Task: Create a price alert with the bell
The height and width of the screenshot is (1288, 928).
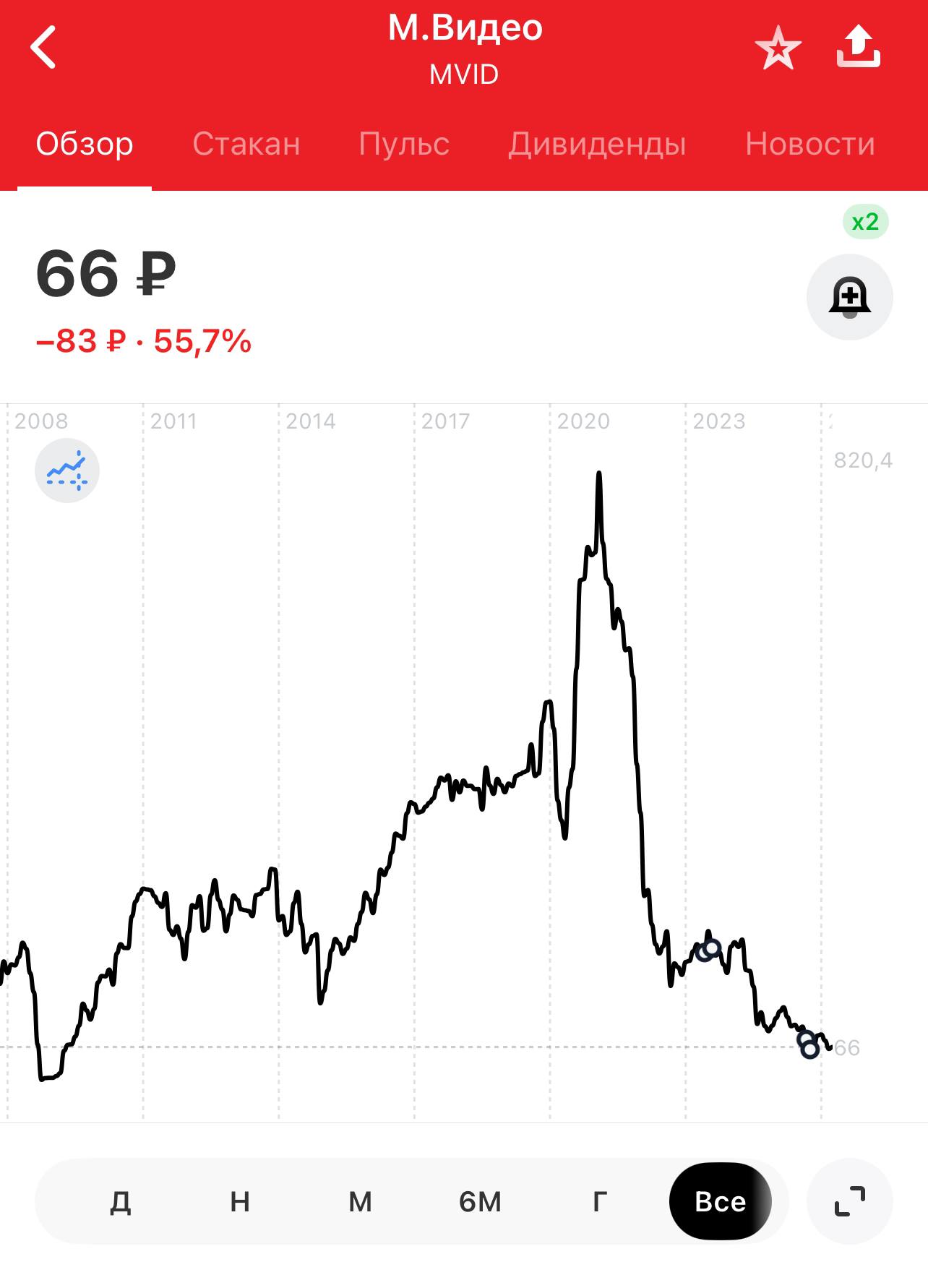Action: coord(849,297)
